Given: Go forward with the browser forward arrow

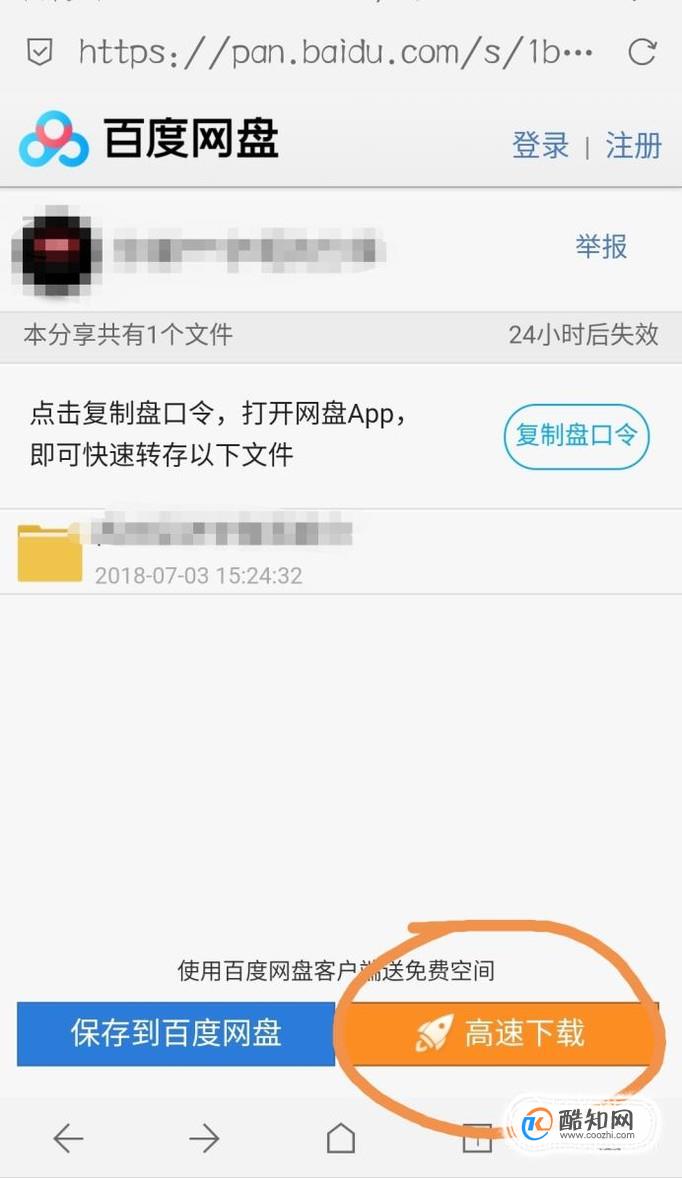Looking at the screenshot, I should 204,1137.
